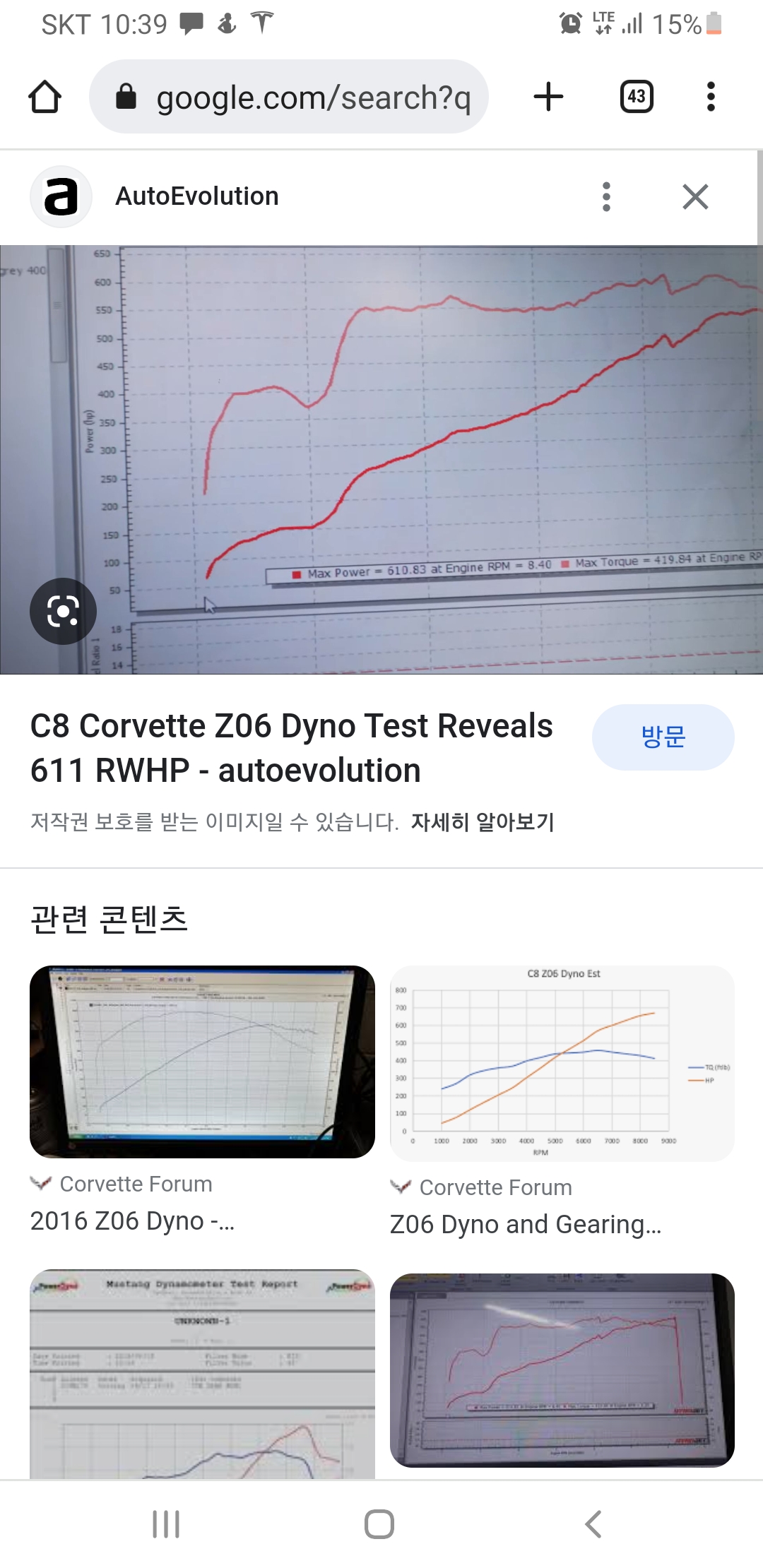763x1568 pixels.
Task: Go back using the system navigation bar
Action: pyautogui.click(x=593, y=1524)
